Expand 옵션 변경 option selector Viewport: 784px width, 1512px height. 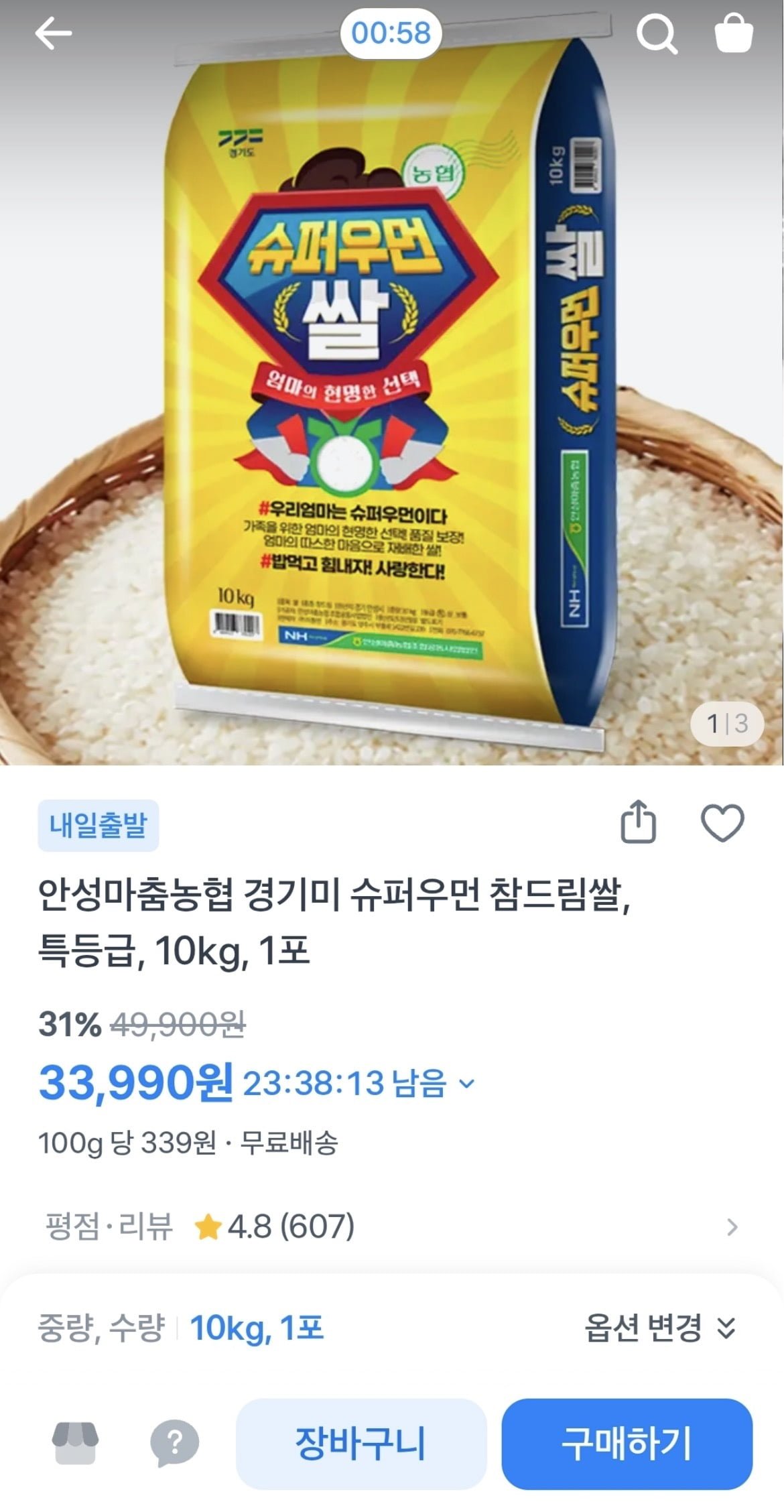(x=660, y=1327)
